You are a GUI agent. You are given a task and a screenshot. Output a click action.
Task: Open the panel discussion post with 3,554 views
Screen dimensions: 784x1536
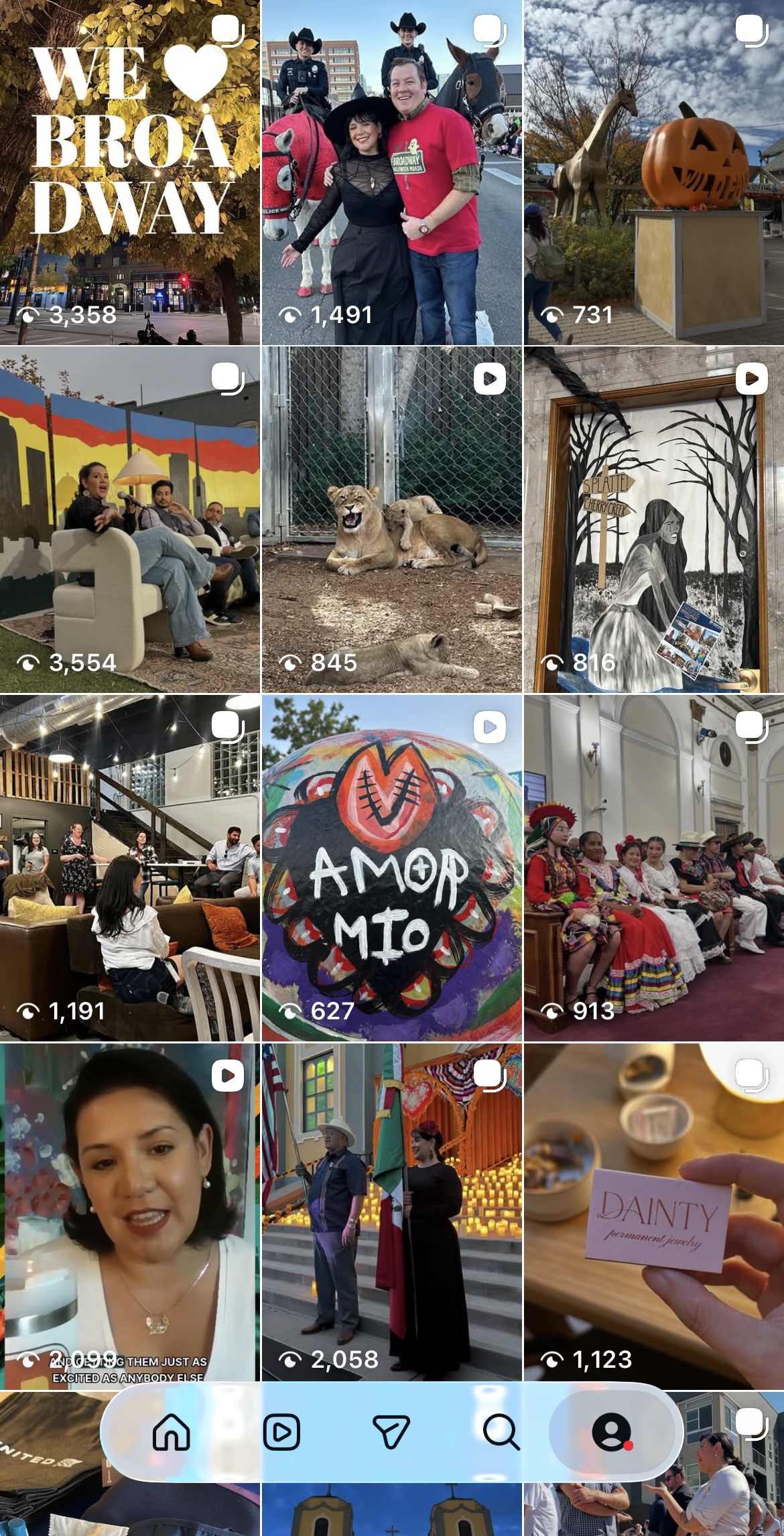[x=130, y=519]
